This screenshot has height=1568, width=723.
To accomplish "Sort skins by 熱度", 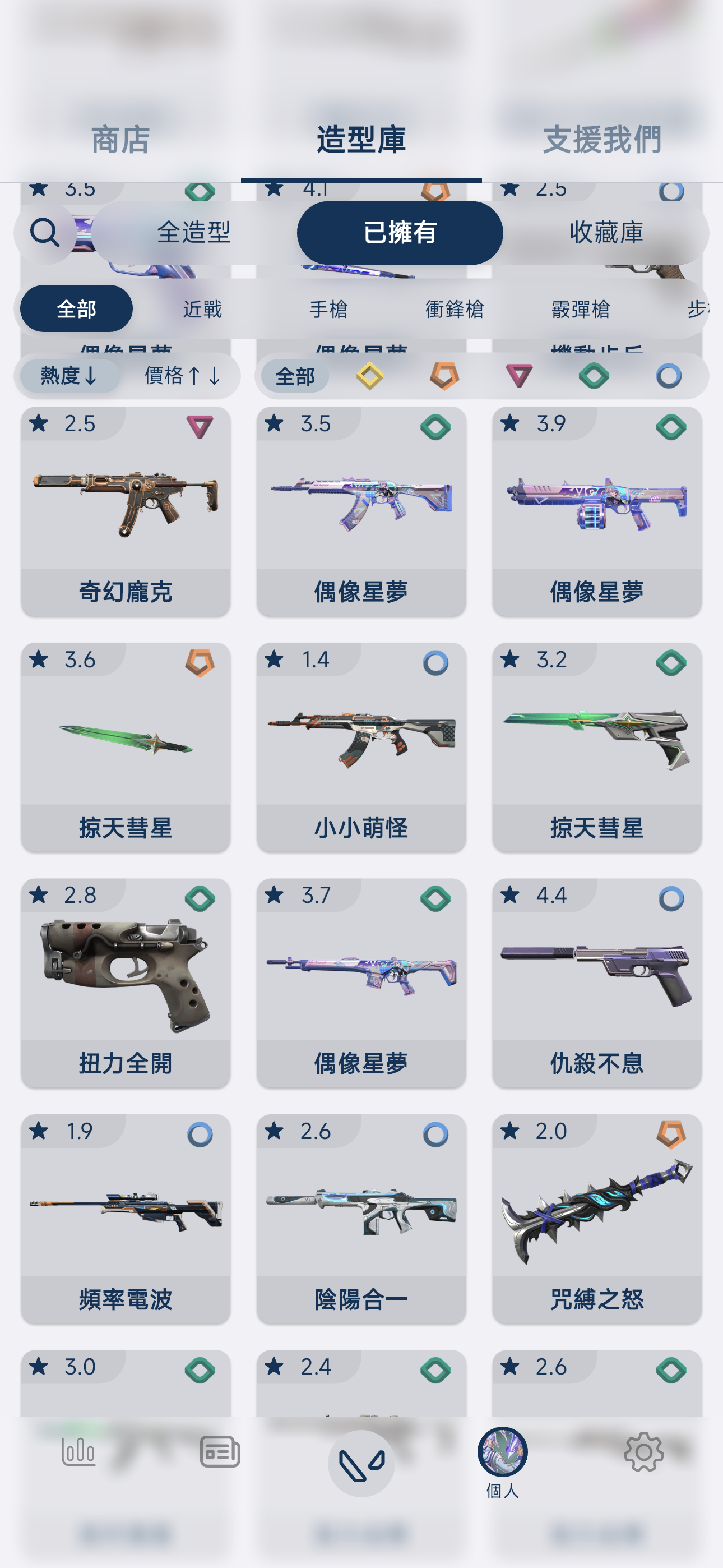I will pyautogui.click(x=69, y=376).
